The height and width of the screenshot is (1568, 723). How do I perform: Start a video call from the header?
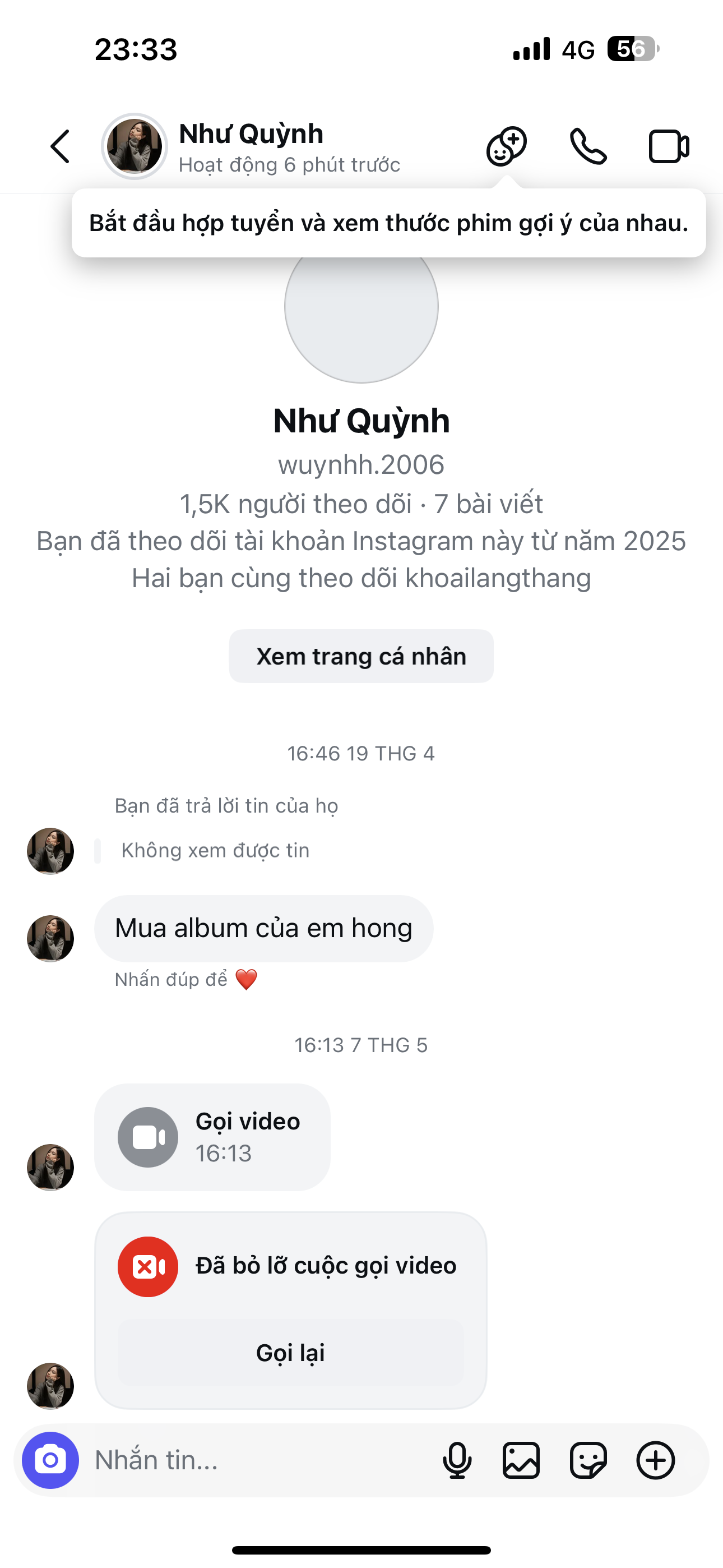(668, 147)
